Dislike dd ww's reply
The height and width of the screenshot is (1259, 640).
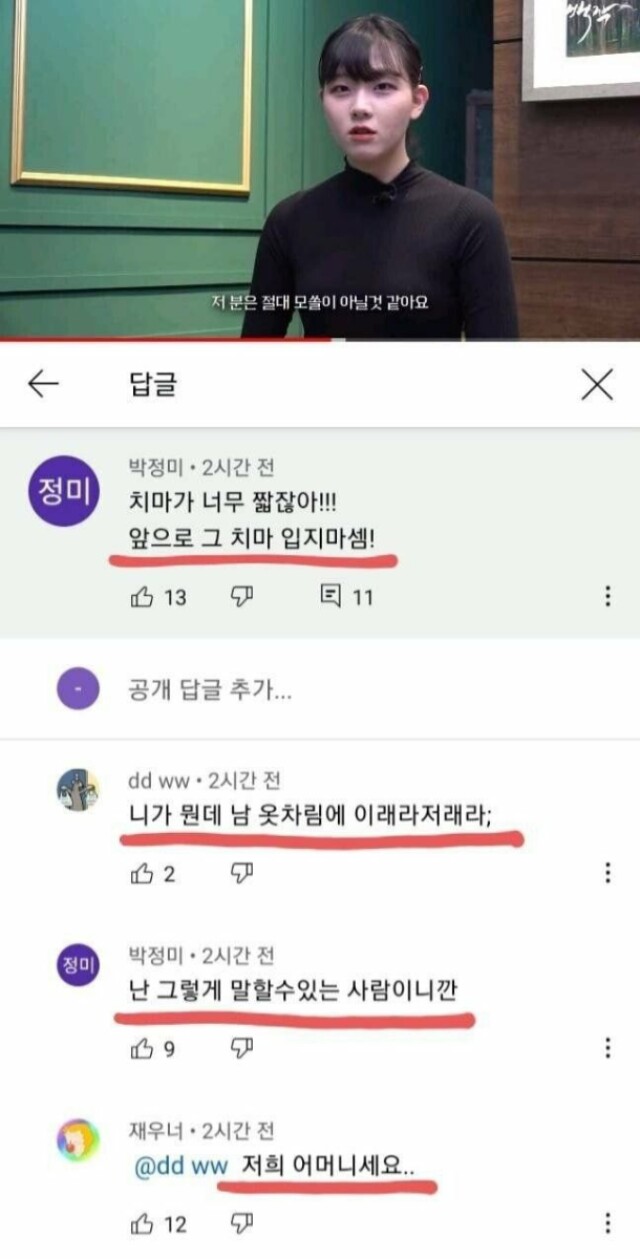coord(242,873)
